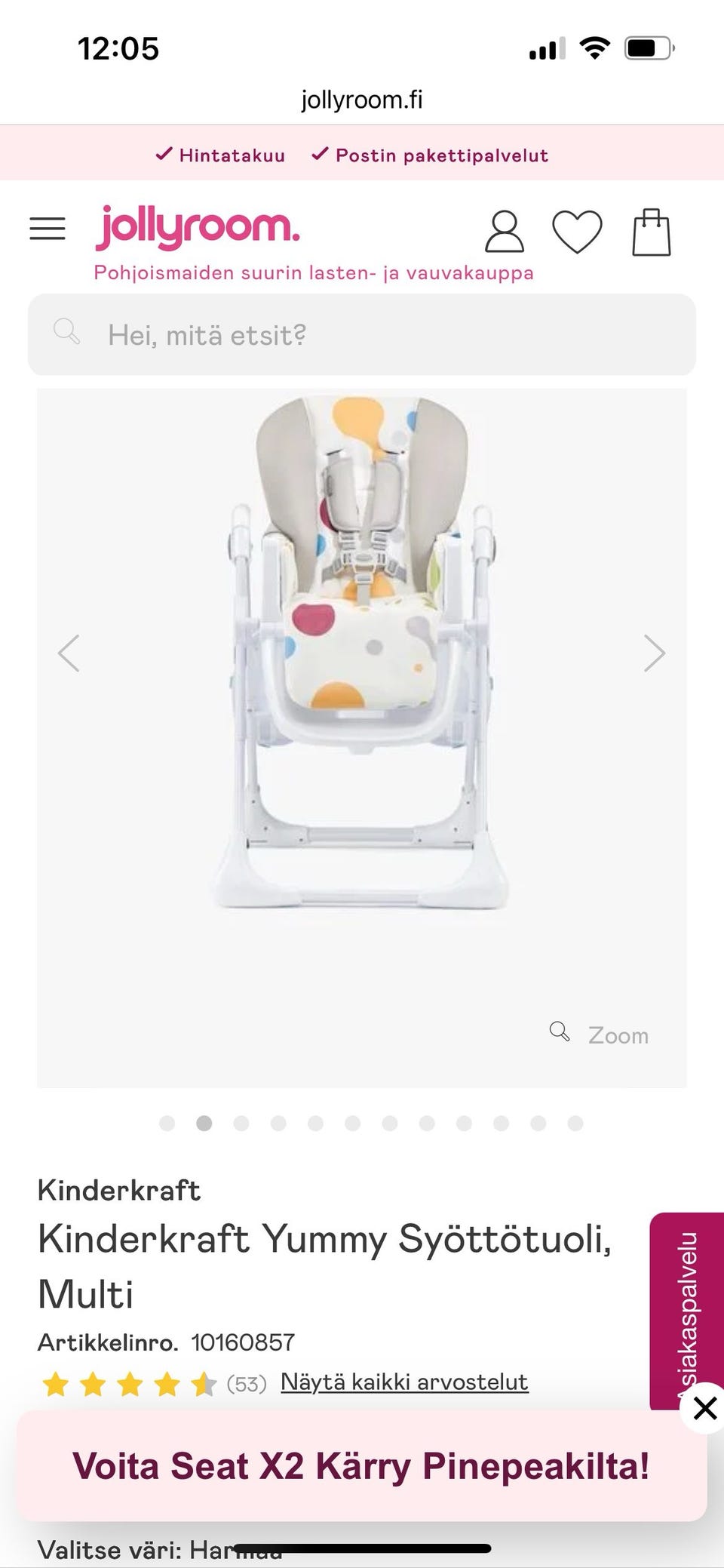The width and height of the screenshot is (724, 1568).
Task: Dismiss the Seat X2 Kärry banner
Action: [x=704, y=1408]
